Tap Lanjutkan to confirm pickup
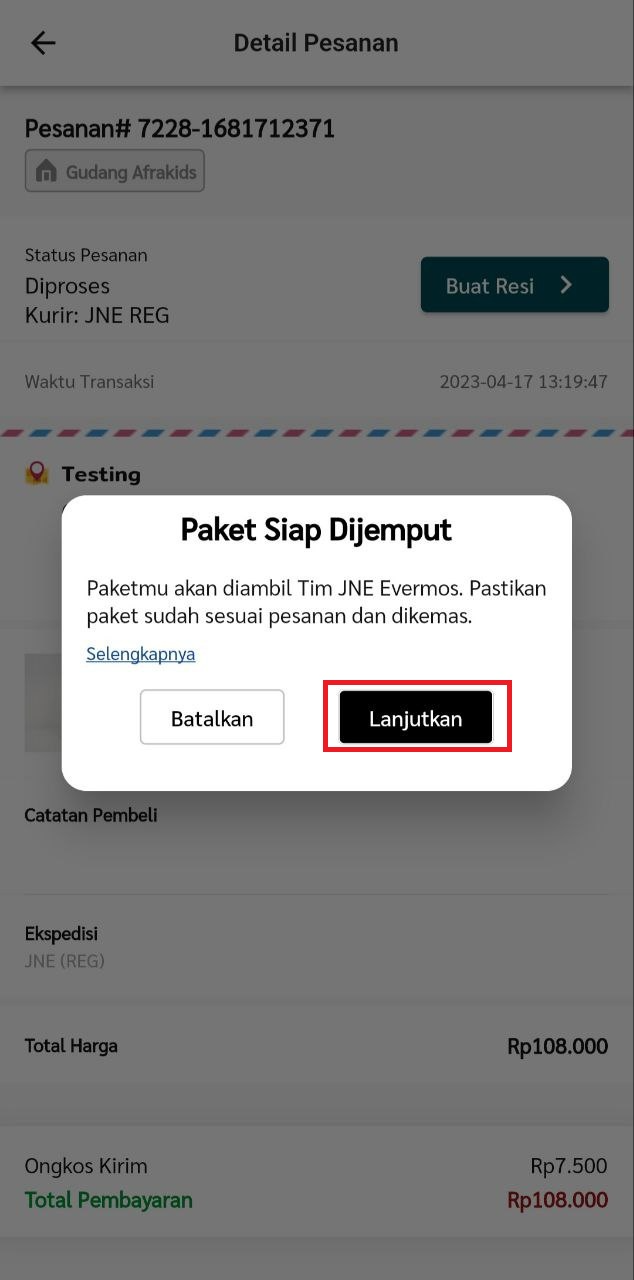The width and height of the screenshot is (634, 1280). [416, 718]
